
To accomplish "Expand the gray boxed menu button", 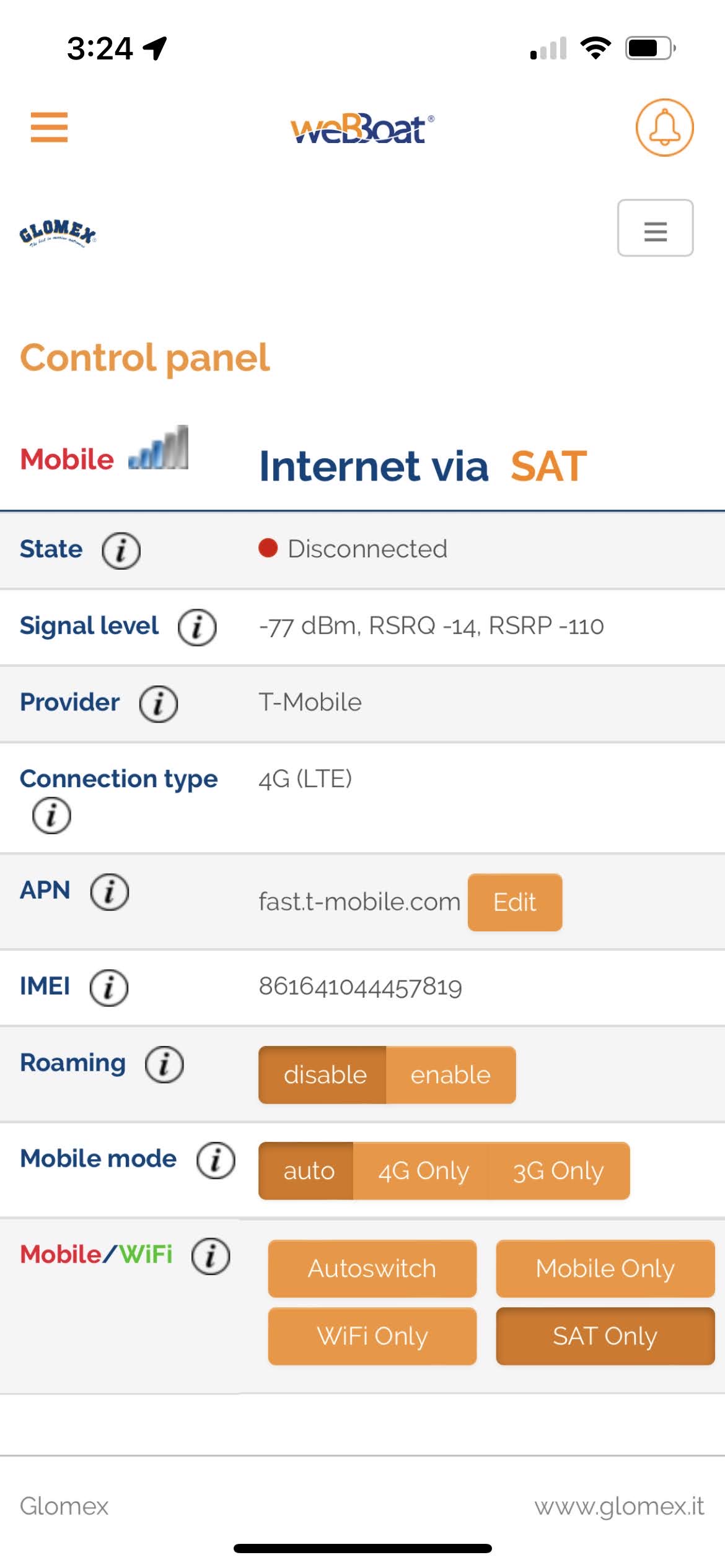I will tap(655, 228).
